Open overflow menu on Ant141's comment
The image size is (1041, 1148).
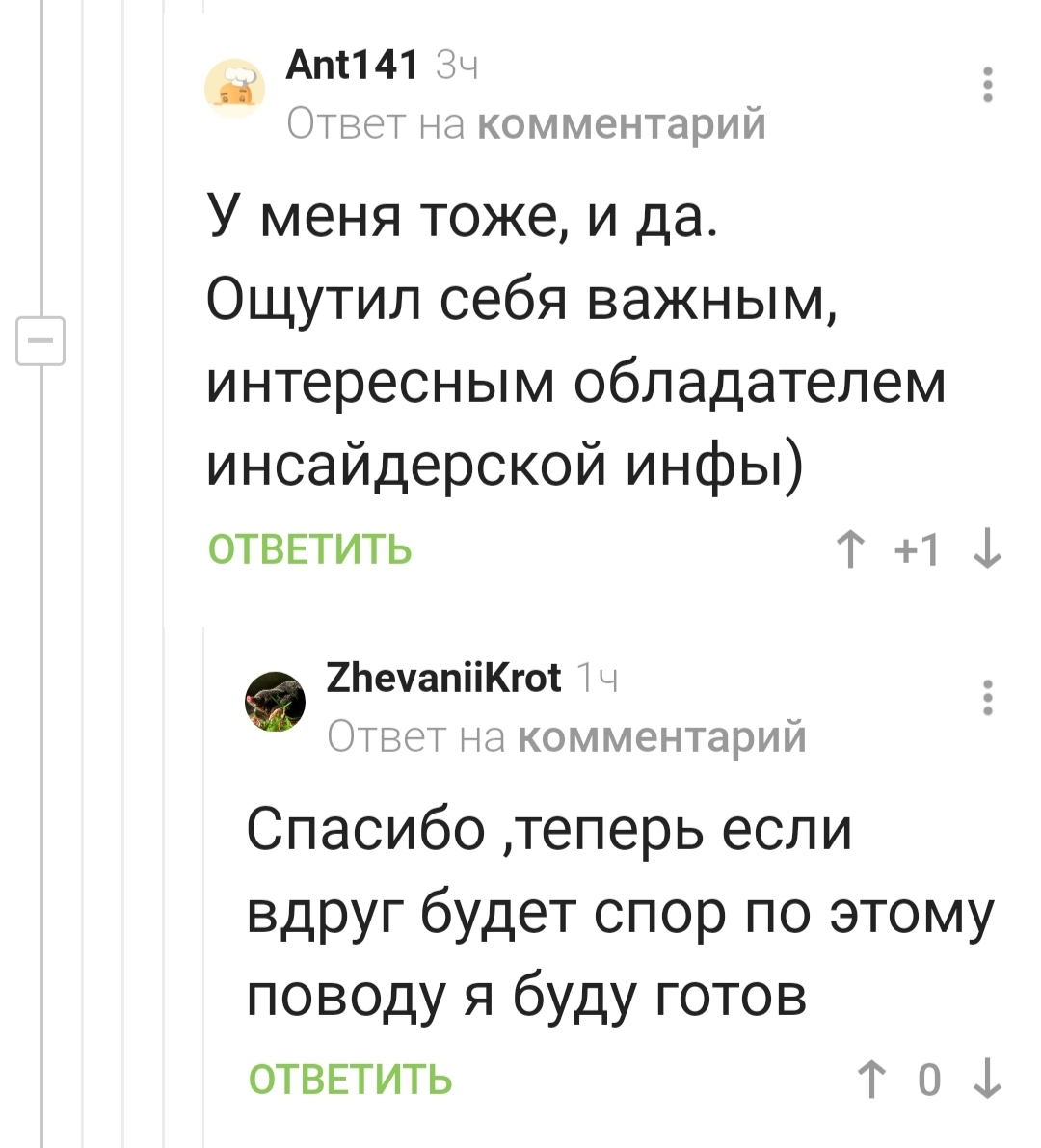click(987, 85)
